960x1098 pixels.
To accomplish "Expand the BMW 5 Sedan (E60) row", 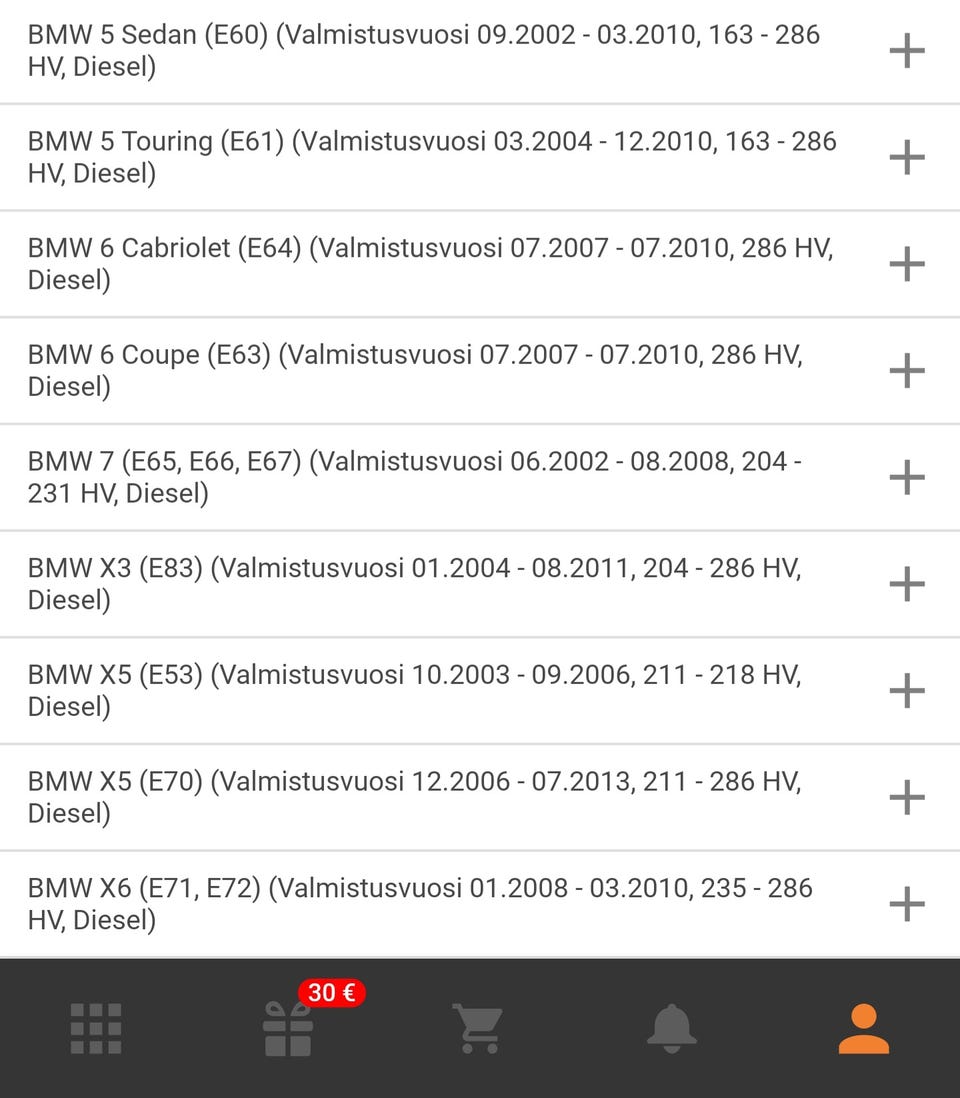I will tap(906, 51).
